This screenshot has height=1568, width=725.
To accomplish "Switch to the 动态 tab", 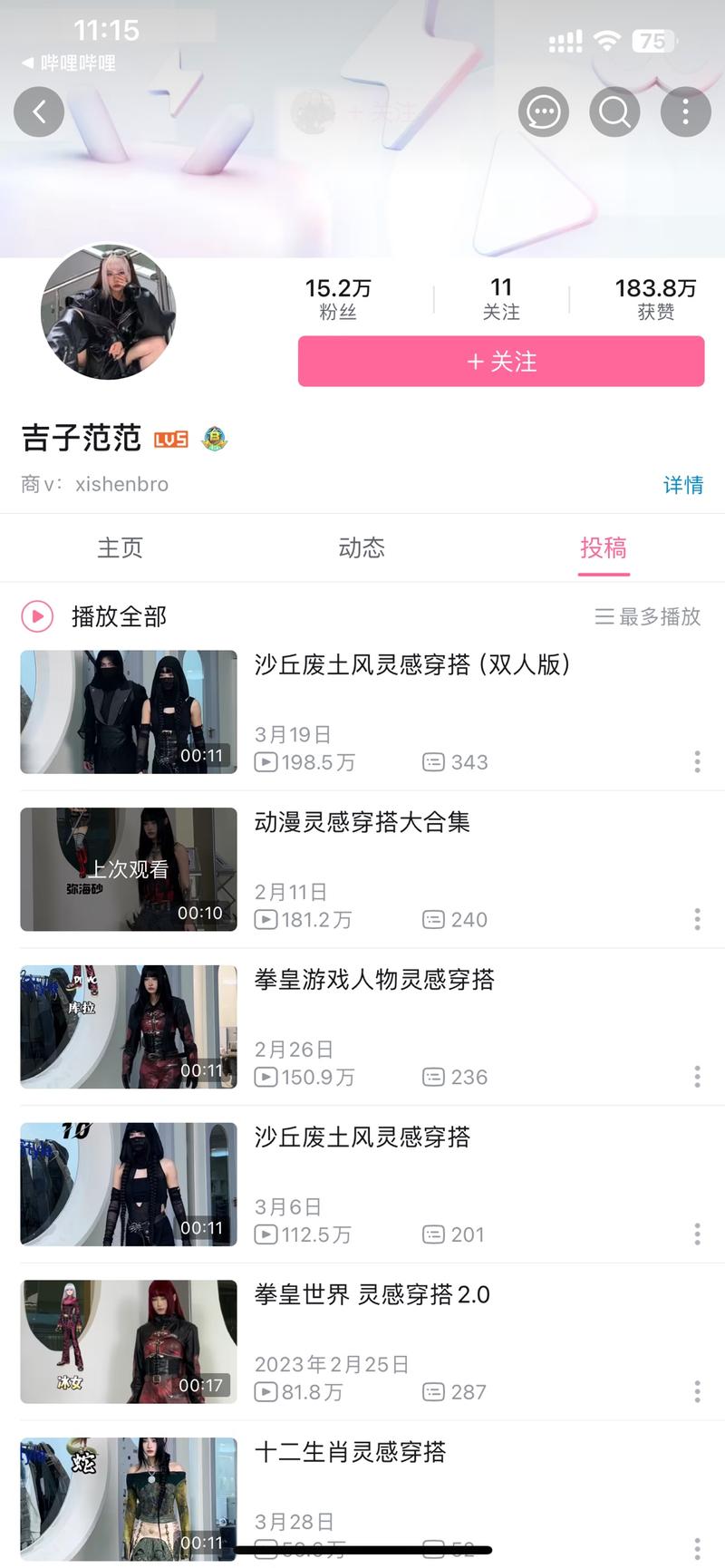I will click(x=362, y=548).
